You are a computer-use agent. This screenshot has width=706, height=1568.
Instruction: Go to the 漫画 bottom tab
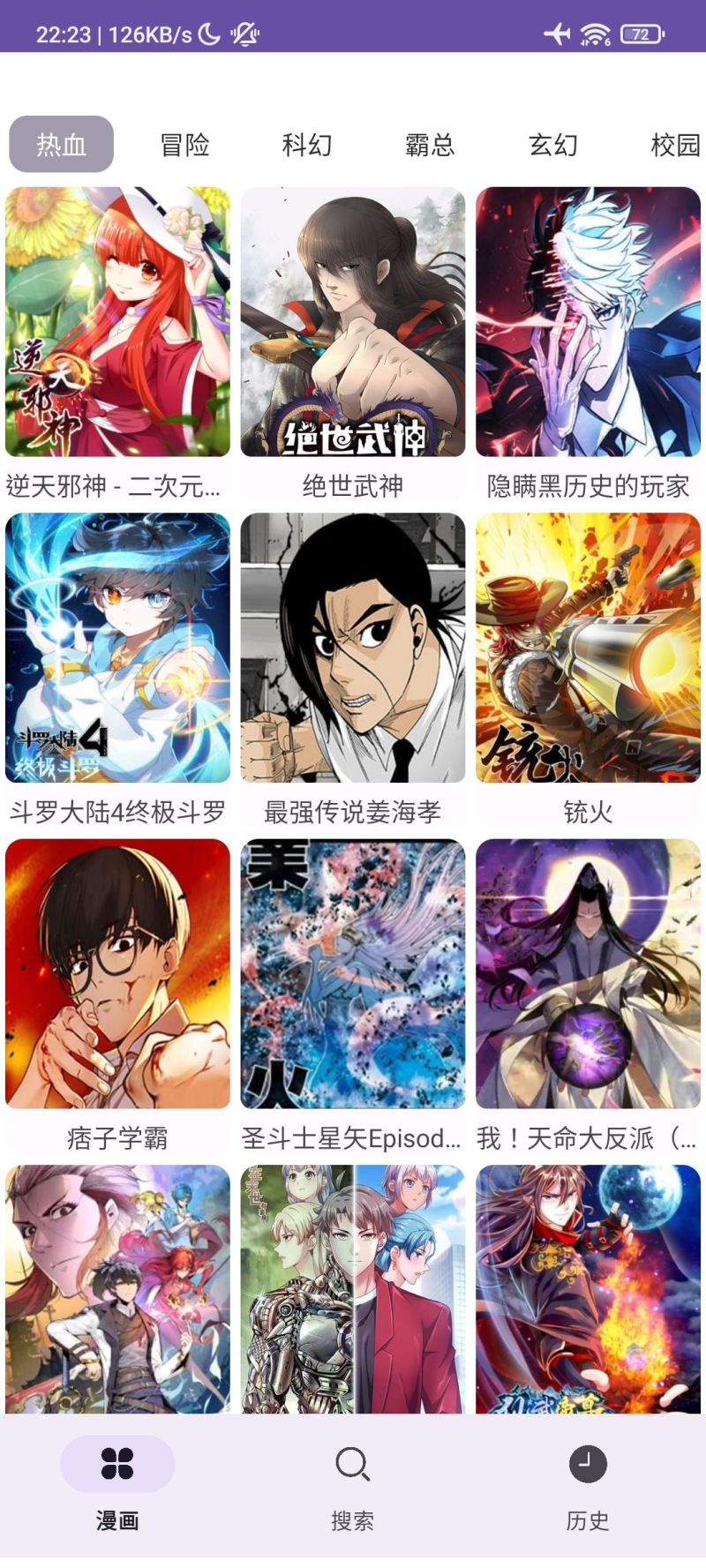point(117,1484)
